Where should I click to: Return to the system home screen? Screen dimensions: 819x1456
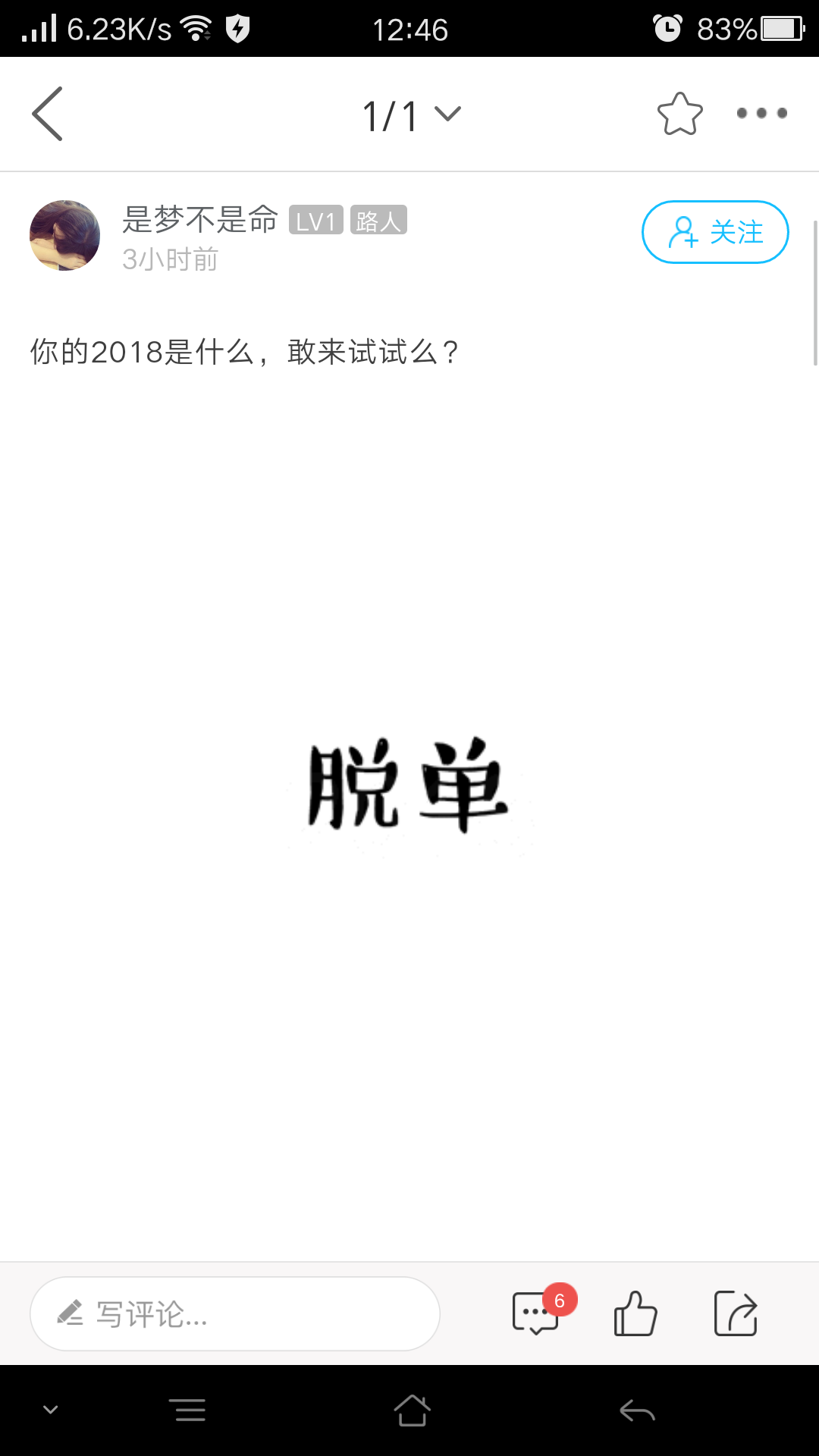[x=412, y=1410]
